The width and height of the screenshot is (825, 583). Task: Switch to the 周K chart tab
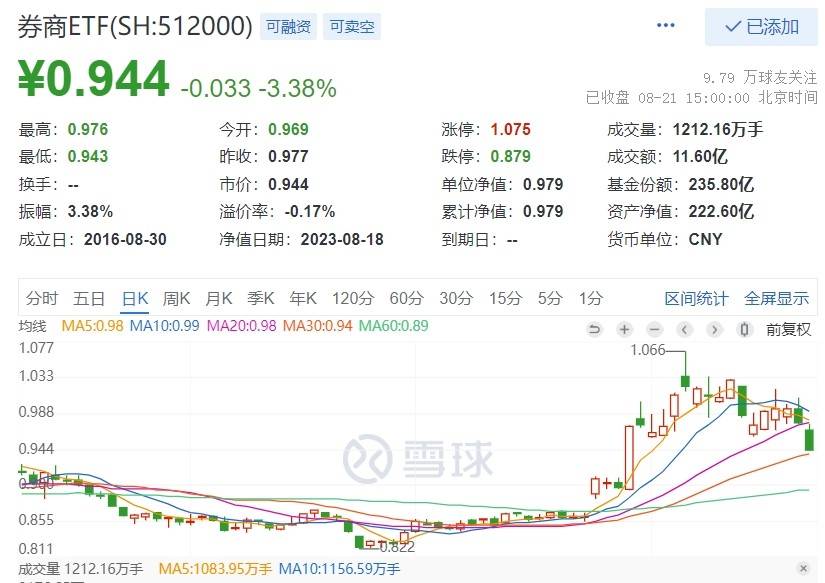[x=177, y=298]
